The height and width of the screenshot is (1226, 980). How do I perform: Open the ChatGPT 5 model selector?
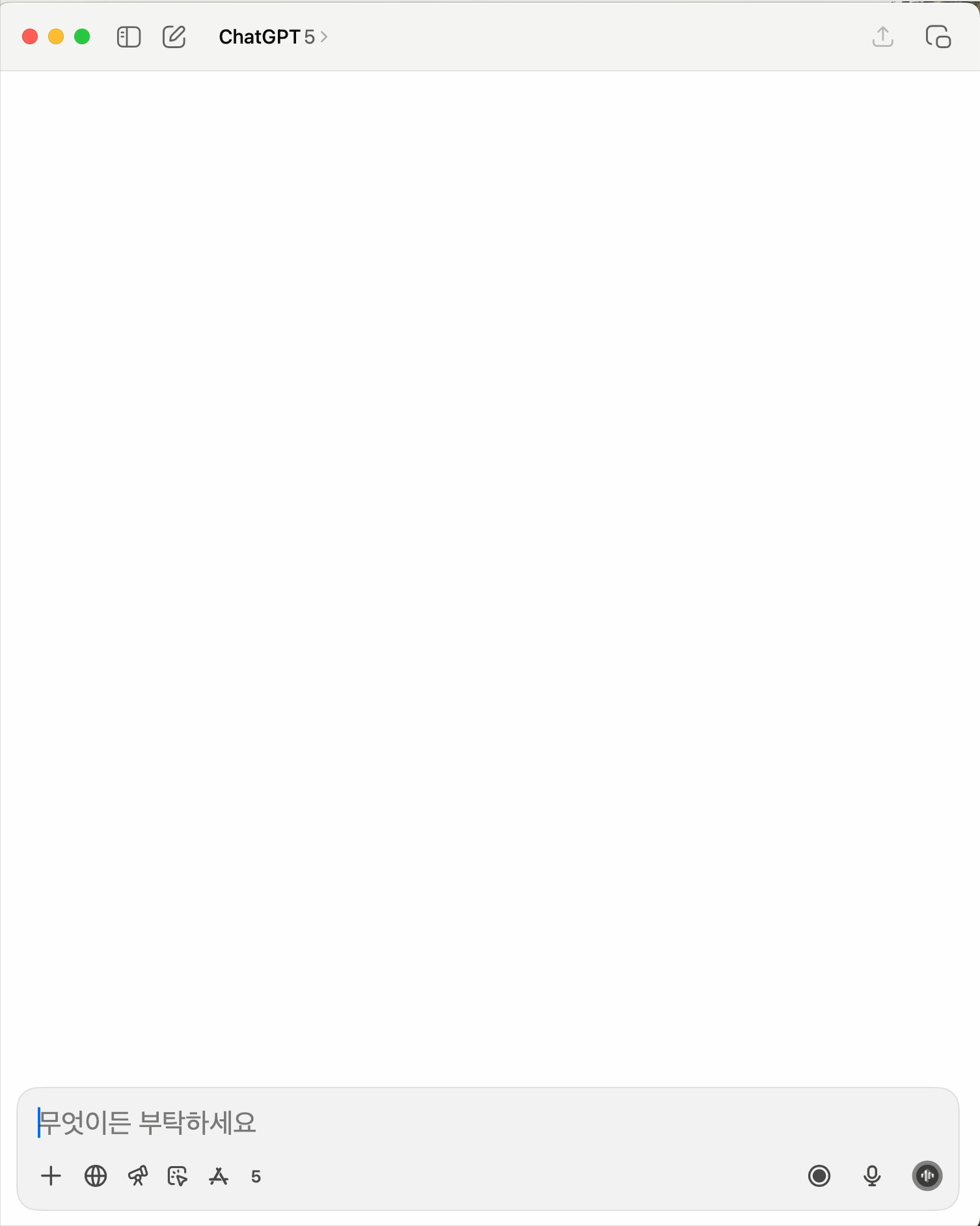[x=273, y=37]
